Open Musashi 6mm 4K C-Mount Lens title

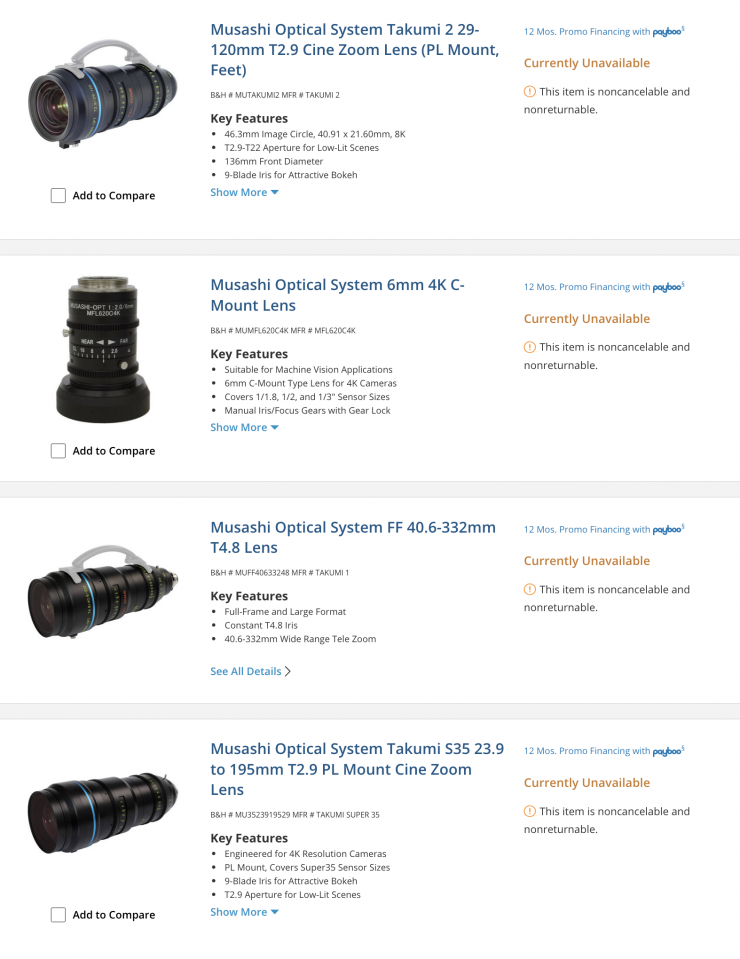pos(337,295)
